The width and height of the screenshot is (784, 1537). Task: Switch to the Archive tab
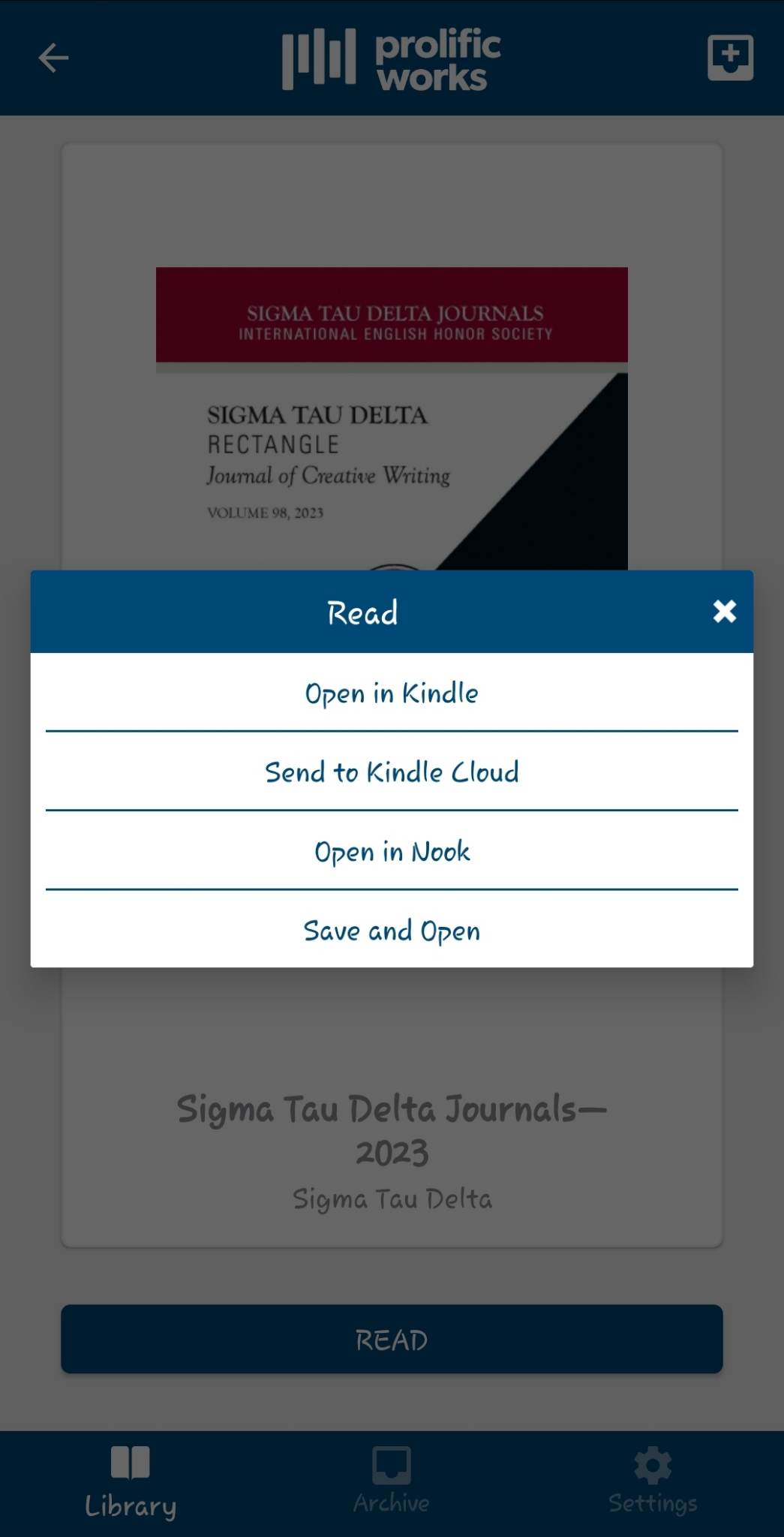coord(392,1481)
